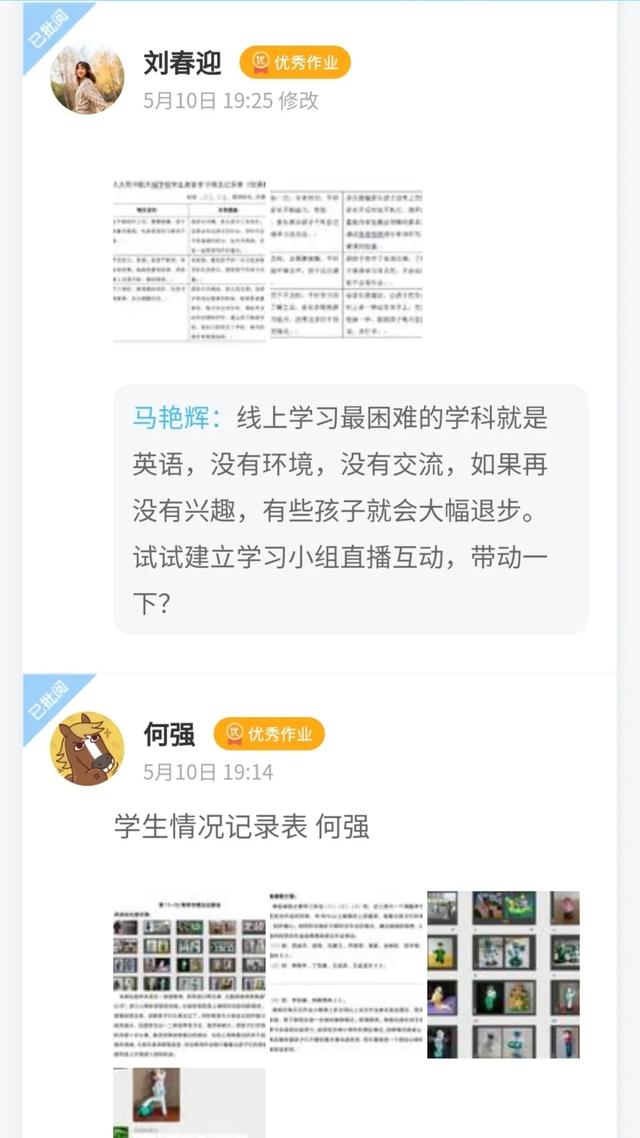Open 何强's horse avatar profile

click(x=87, y=749)
